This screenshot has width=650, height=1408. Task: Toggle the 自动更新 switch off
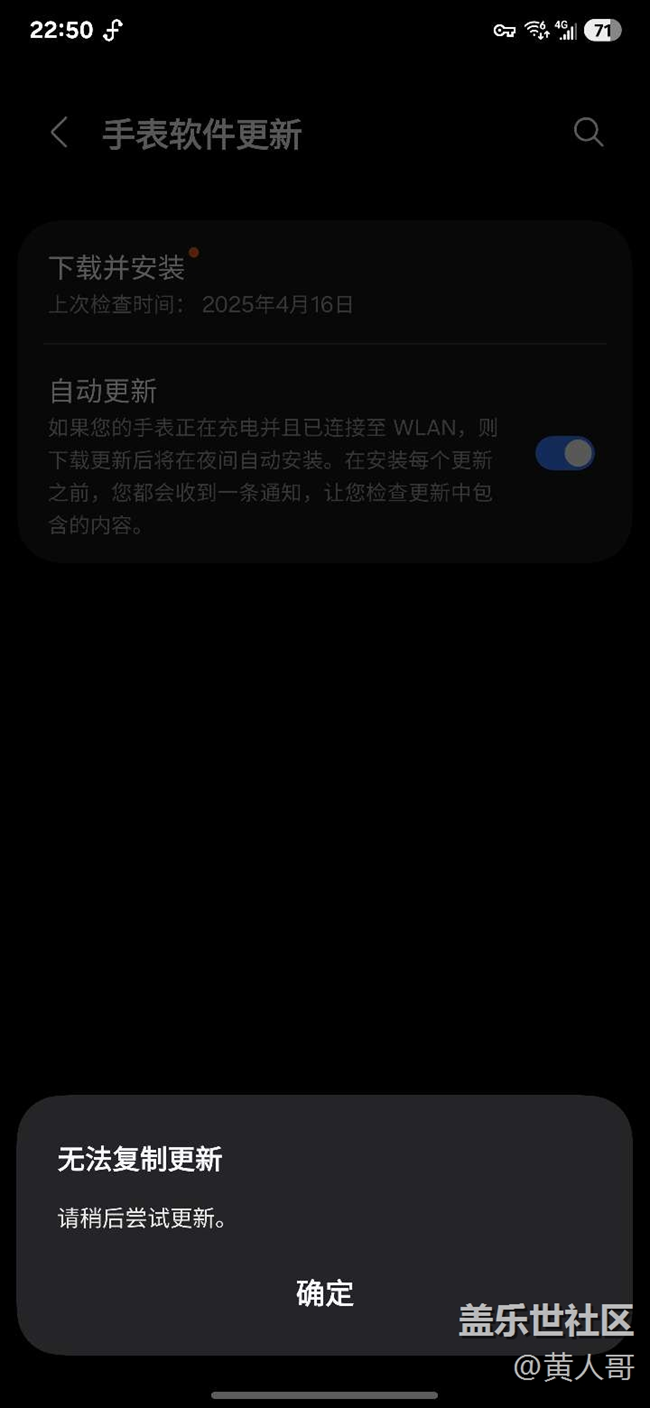(x=565, y=453)
